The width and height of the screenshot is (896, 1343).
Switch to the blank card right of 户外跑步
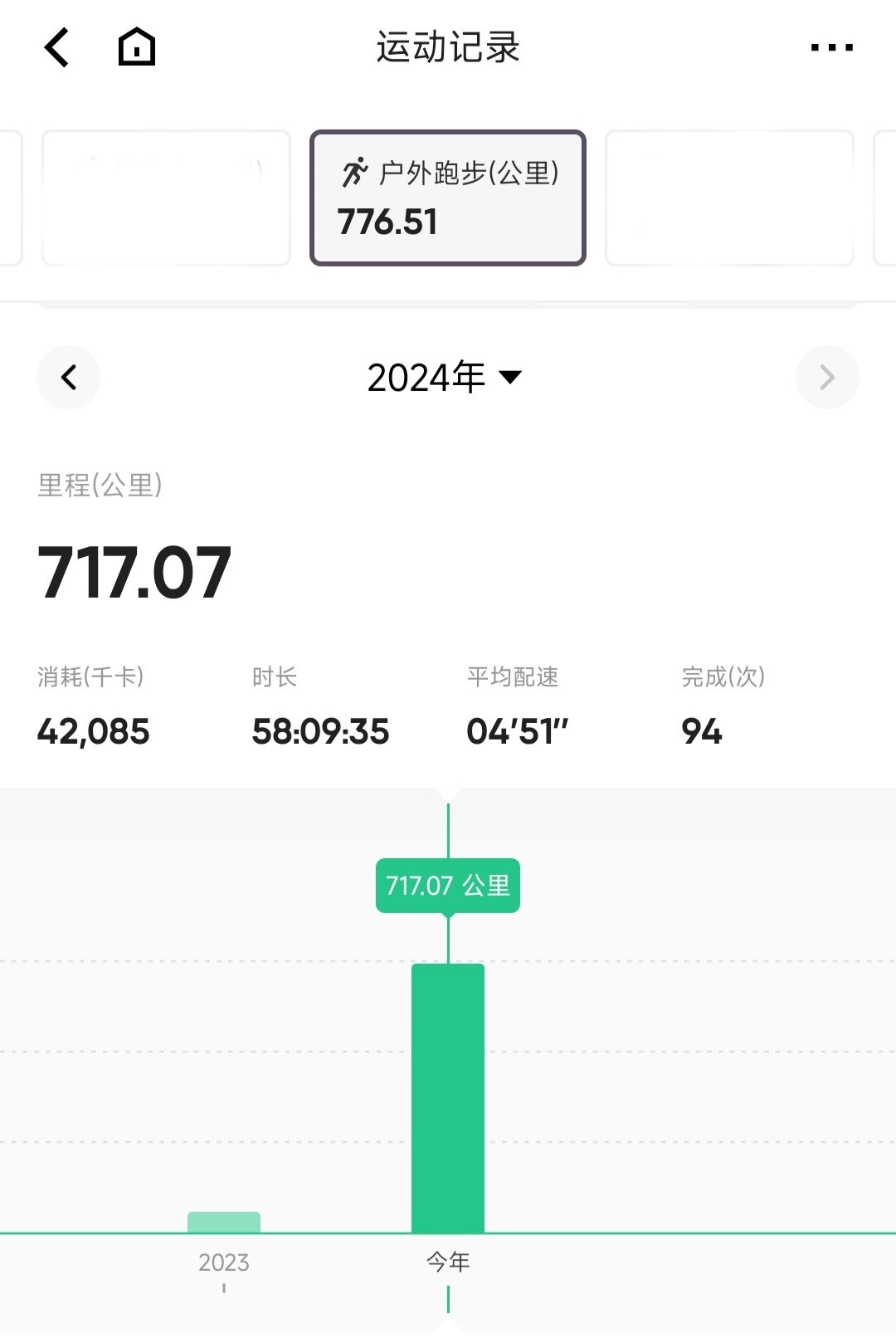tap(729, 198)
